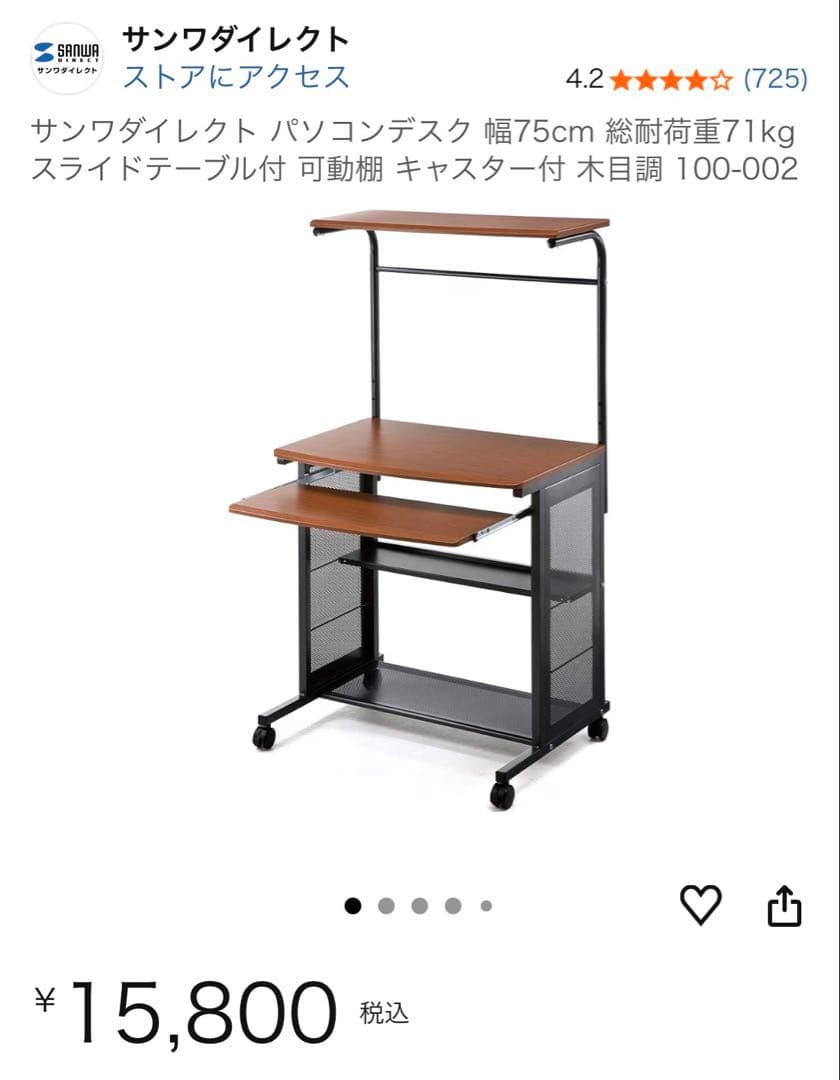Open the ストアにアクセス store link
Screen dimensions: 840x1080
(x=236, y=77)
